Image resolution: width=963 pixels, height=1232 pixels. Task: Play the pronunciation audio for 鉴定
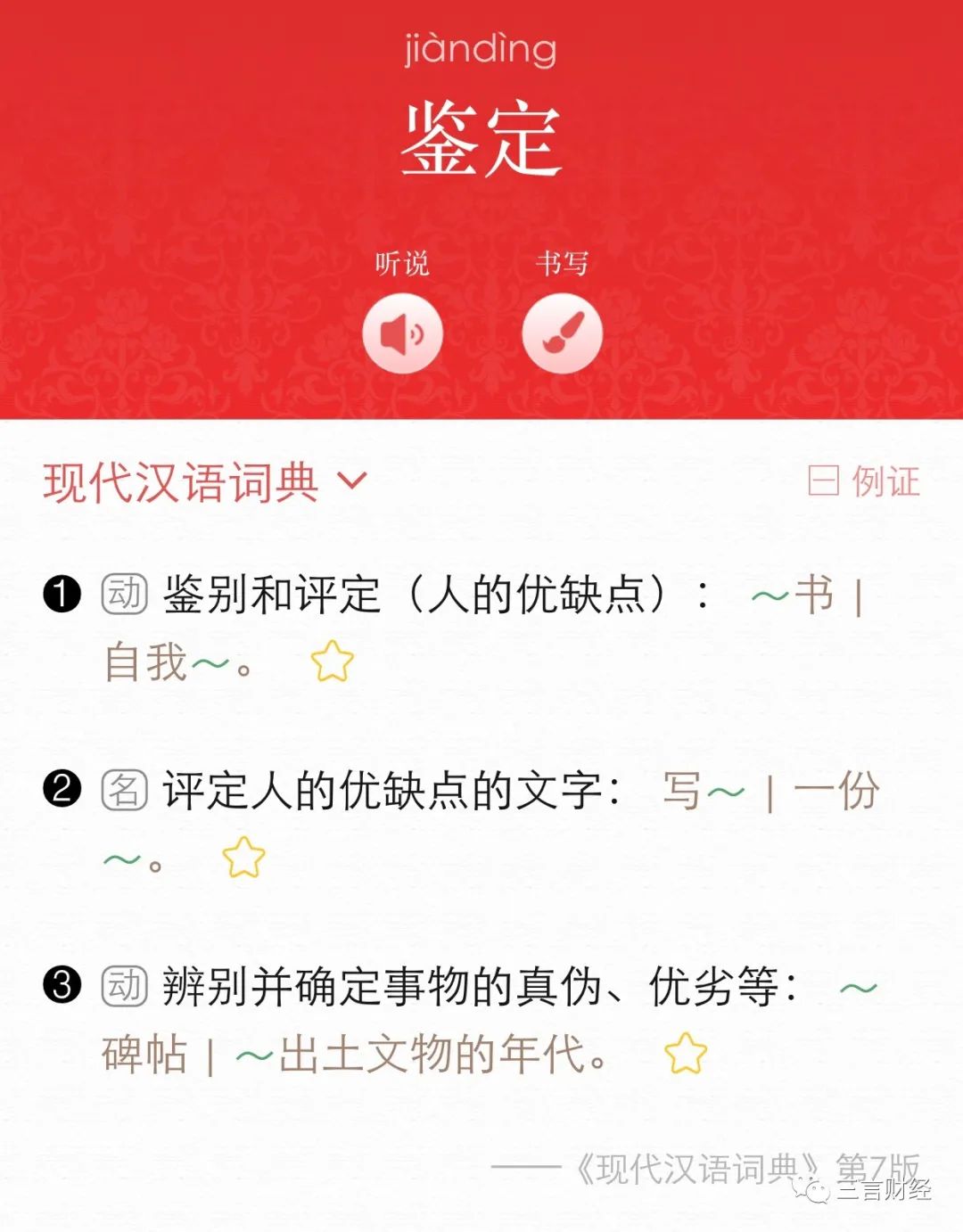(403, 333)
